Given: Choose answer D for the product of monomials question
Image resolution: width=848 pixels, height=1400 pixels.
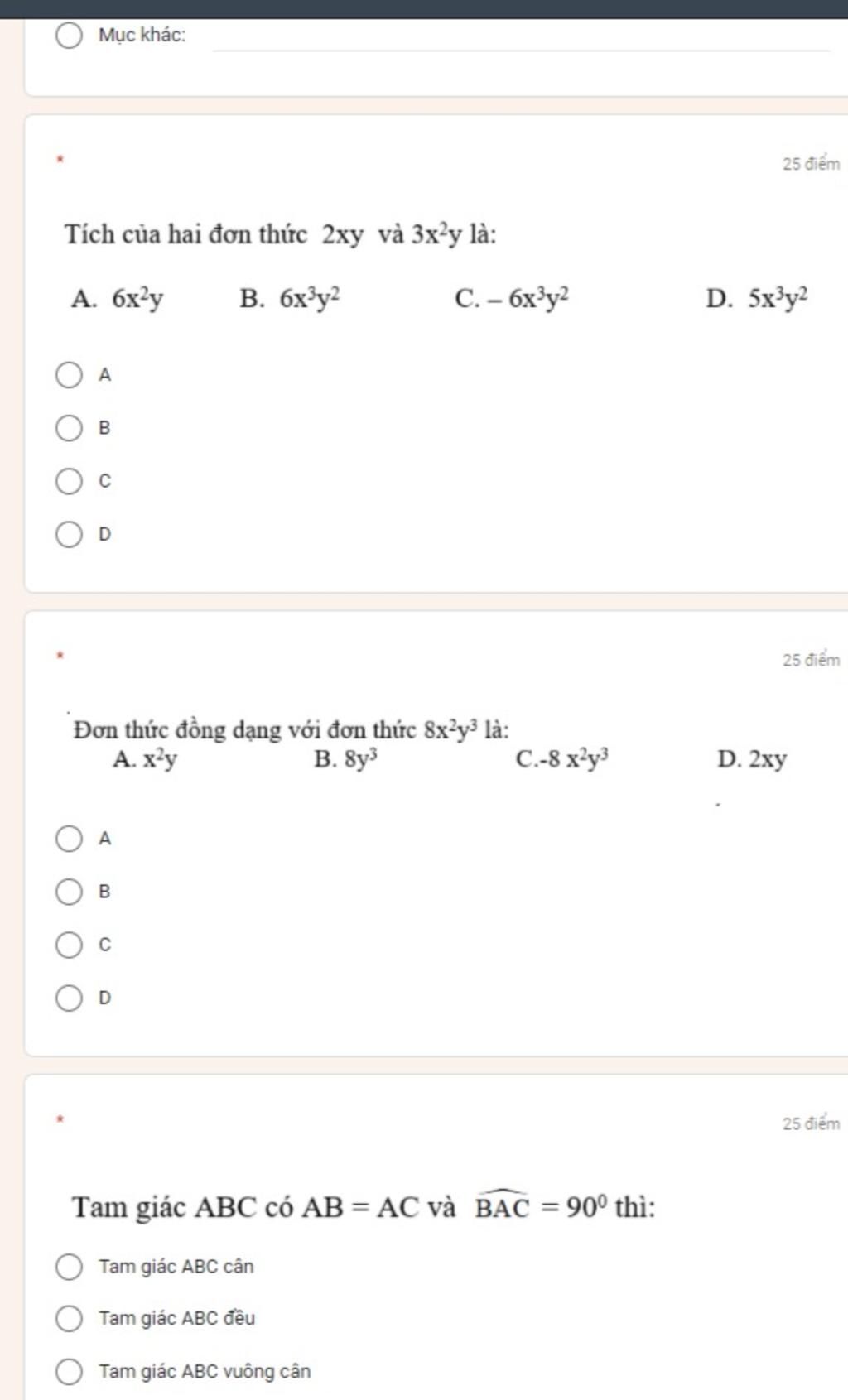Looking at the screenshot, I should pos(69,534).
